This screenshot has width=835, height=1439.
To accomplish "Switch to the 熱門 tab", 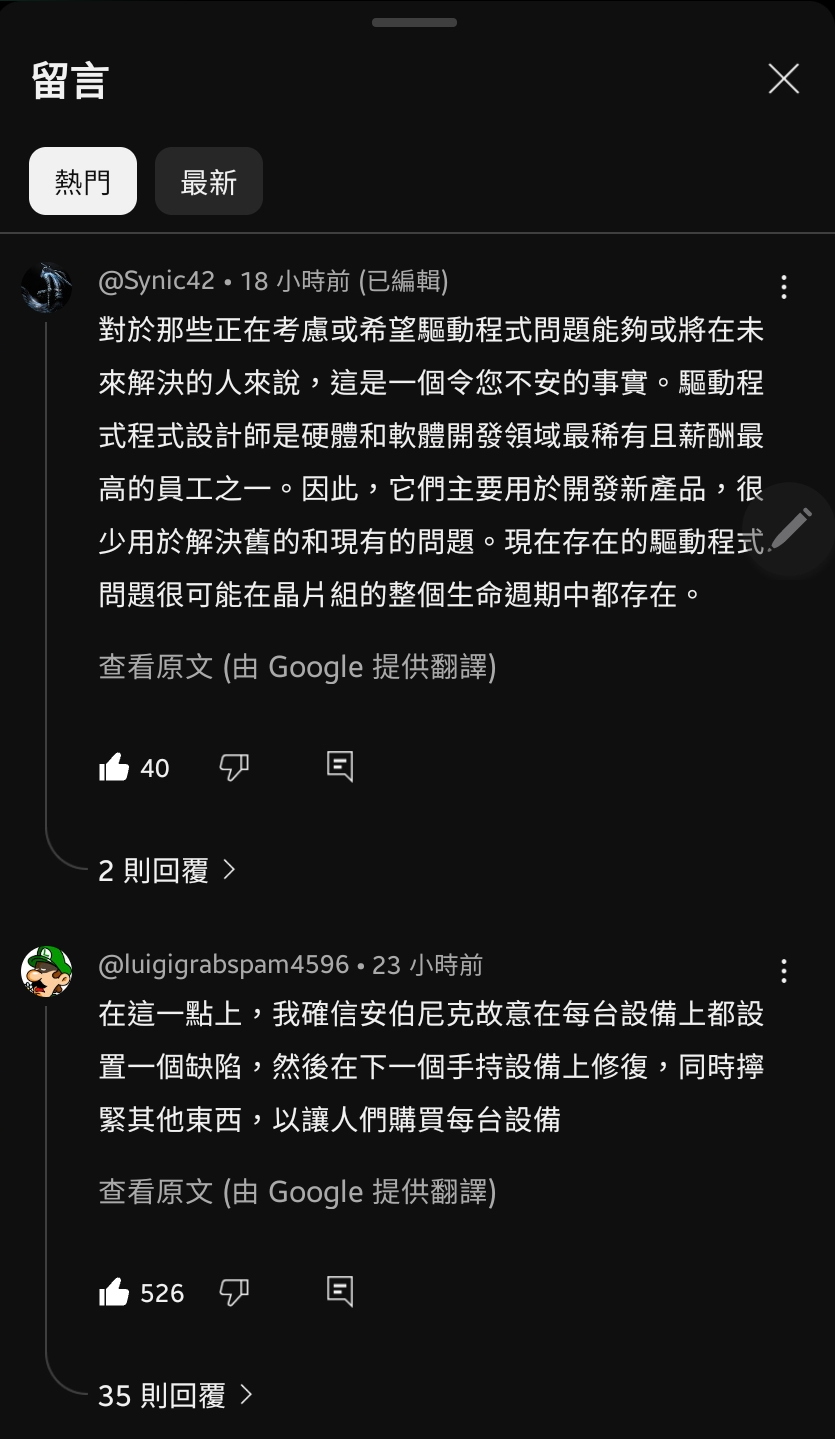I will click(x=83, y=181).
